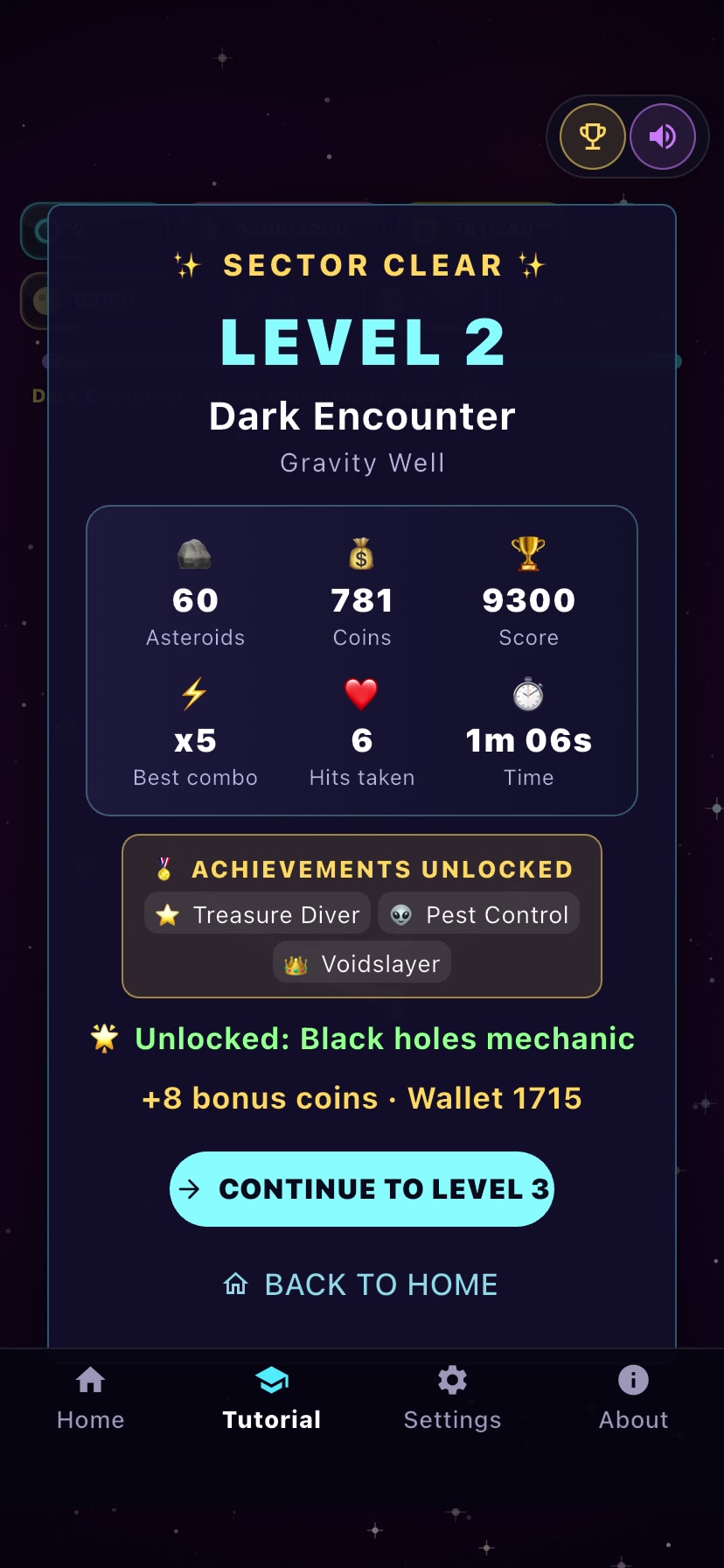The width and height of the screenshot is (724, 1568).
Task: Go back to home
Action: pyautogui.click(x=360, y=1284)
